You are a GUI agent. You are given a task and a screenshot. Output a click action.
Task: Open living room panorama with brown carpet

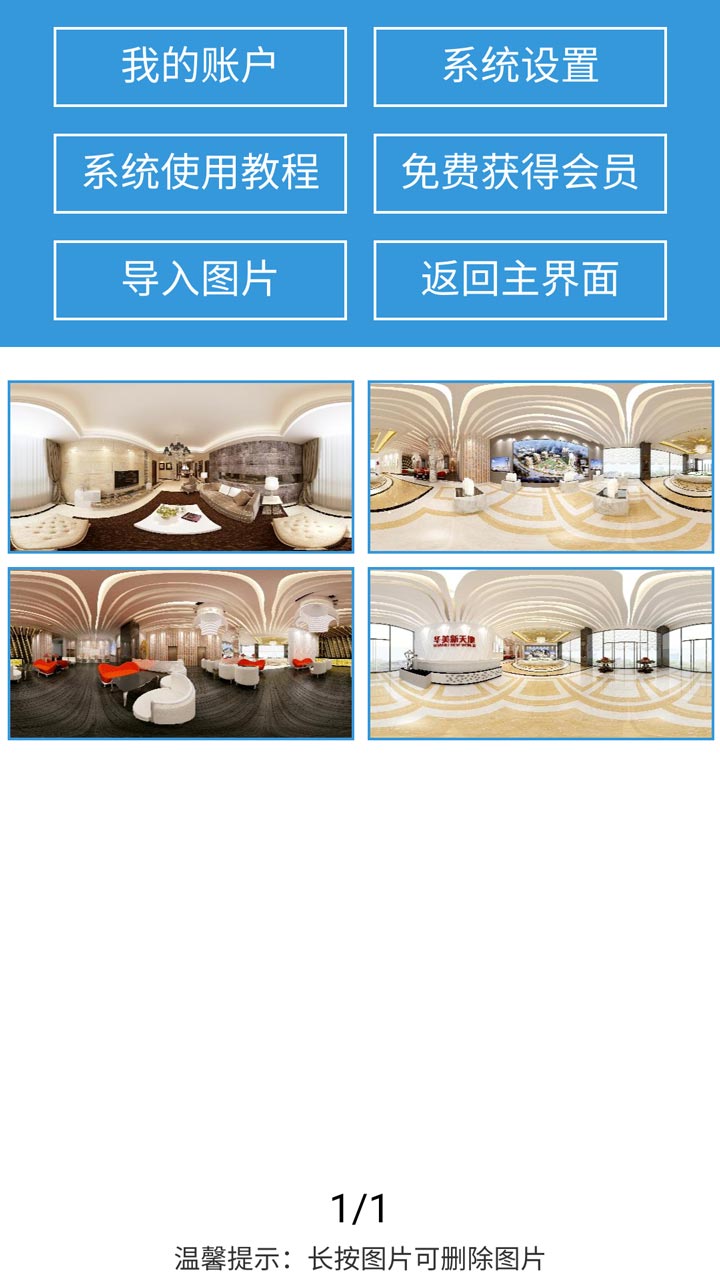point(181,466)
